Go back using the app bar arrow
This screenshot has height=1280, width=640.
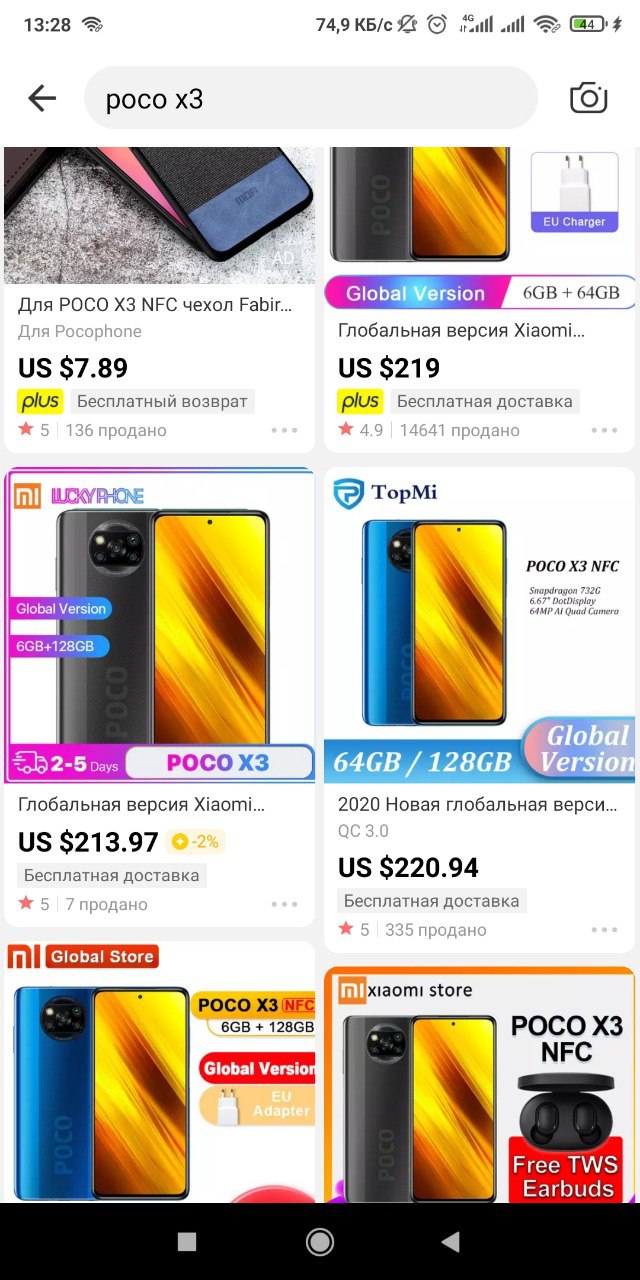tap(42, 98)
